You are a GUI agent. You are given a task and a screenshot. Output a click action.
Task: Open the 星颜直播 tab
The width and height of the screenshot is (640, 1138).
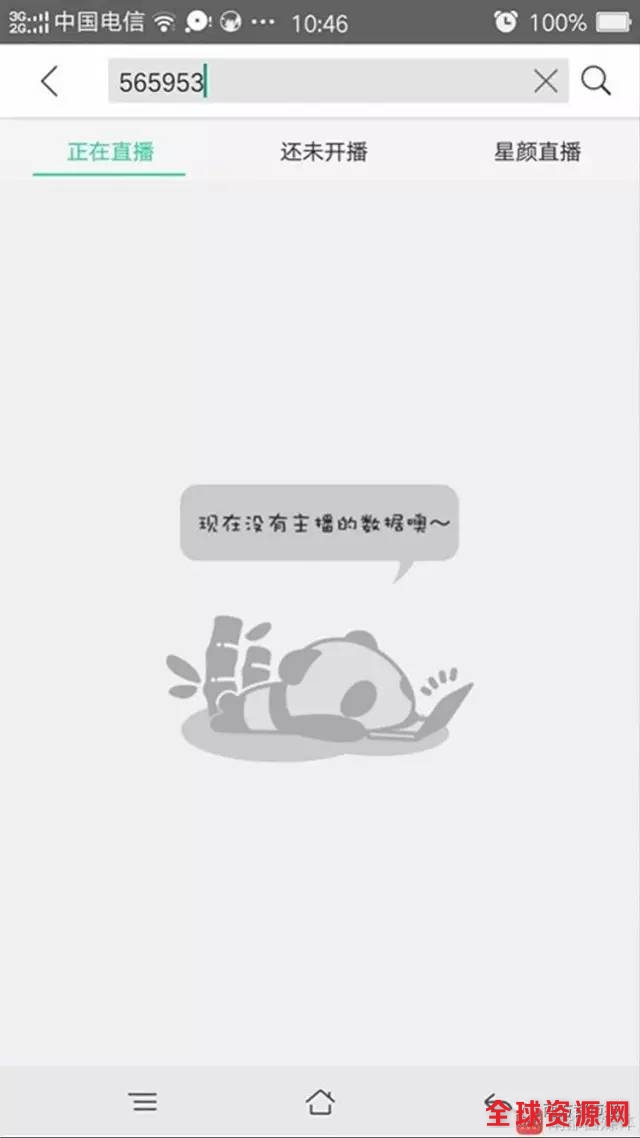(537, 152)
